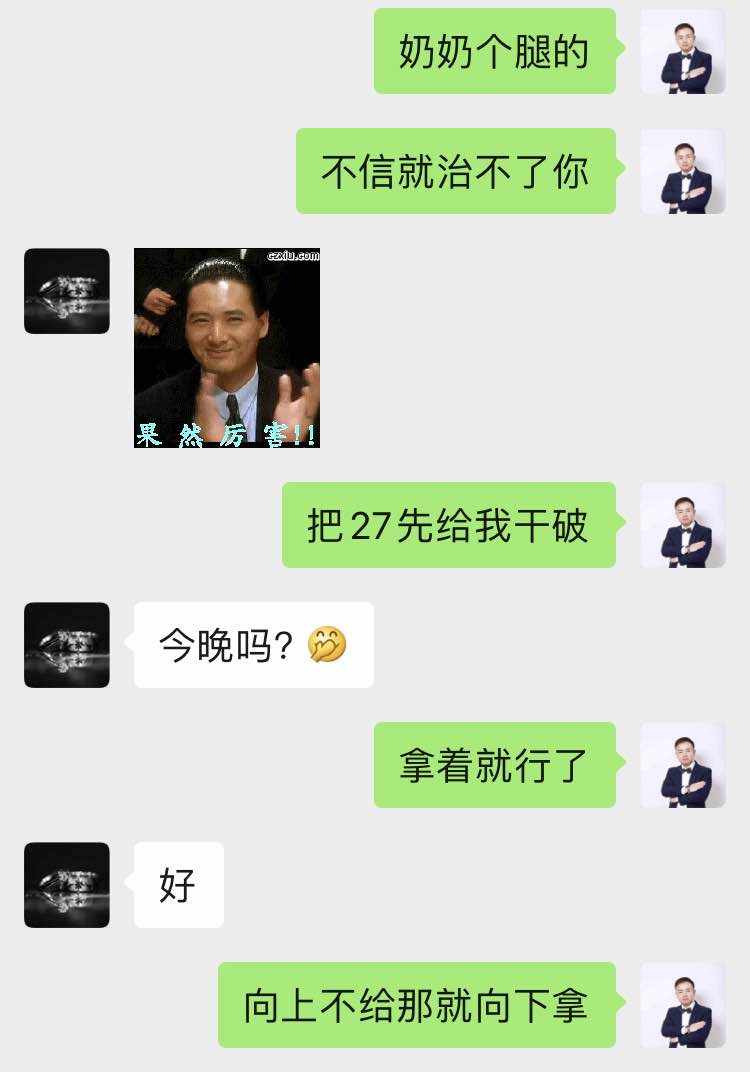The image size is (750, 1072).
Task: View profile from avatar beside 好 message
Action: (67, 885)
